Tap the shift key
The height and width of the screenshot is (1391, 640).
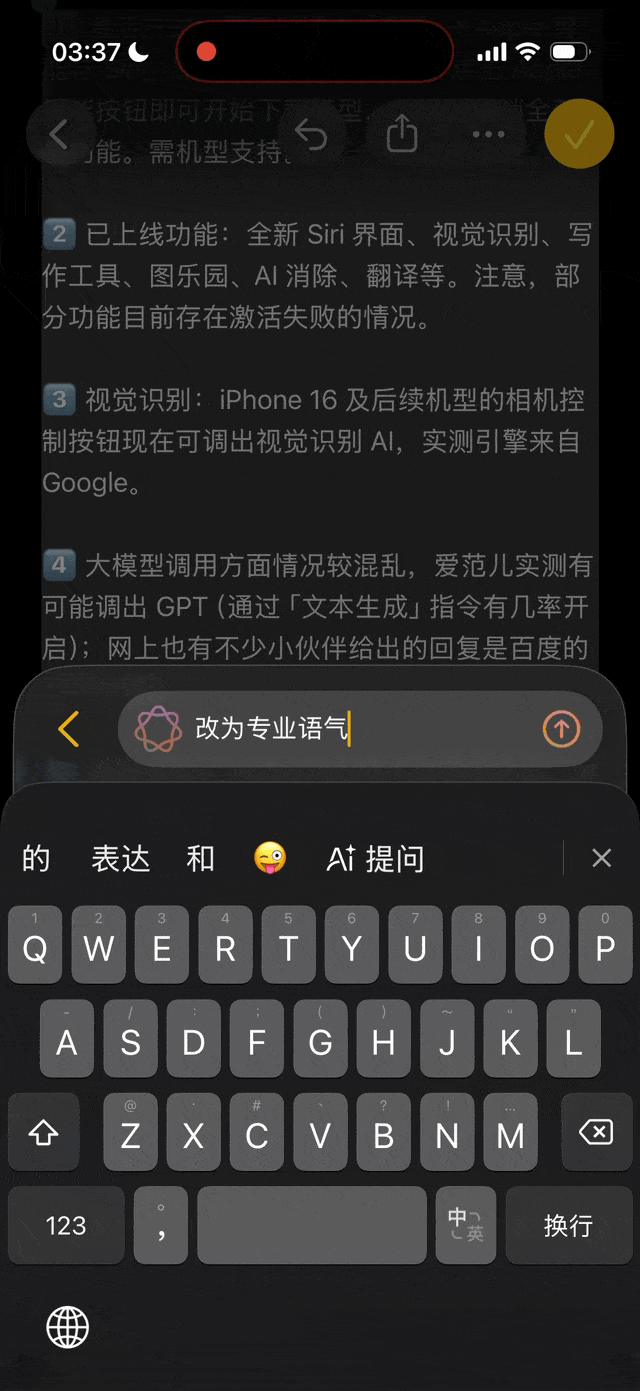[x=43, y=1132]
